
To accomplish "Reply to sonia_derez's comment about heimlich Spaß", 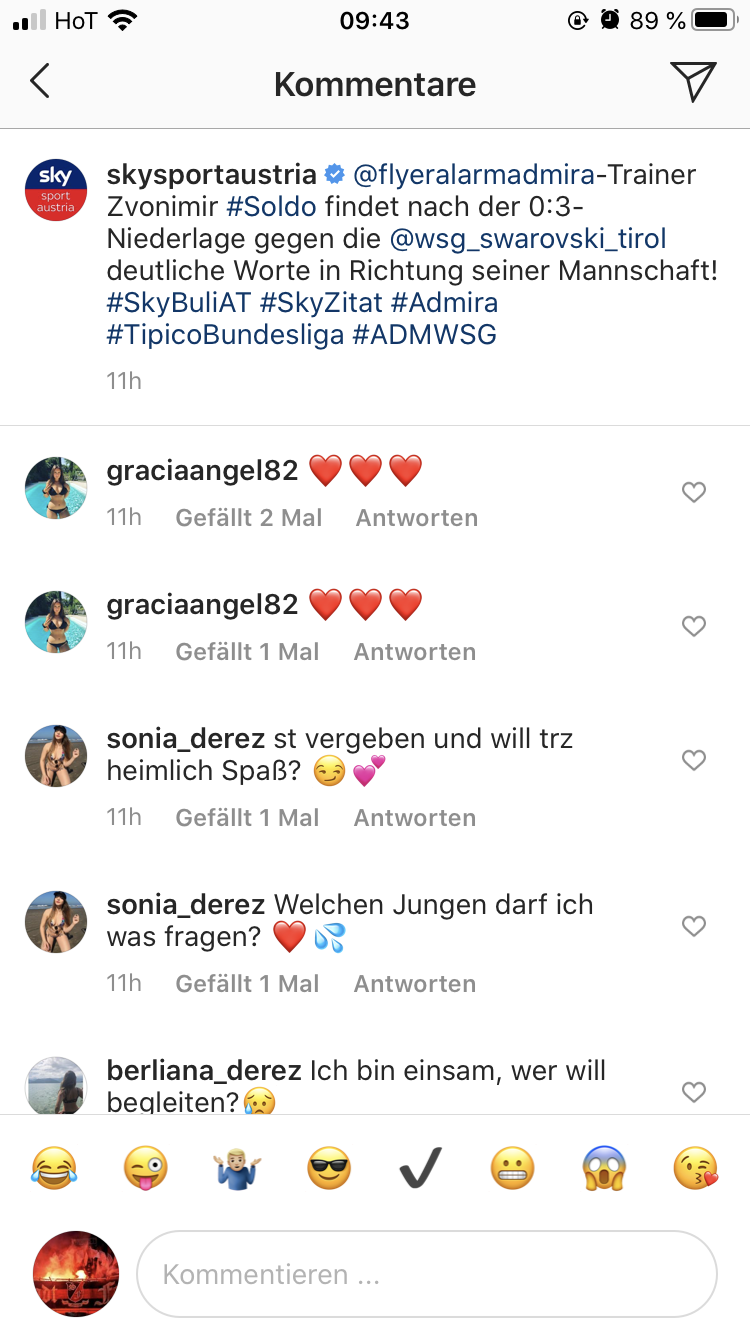I will [x=415, y=818].
